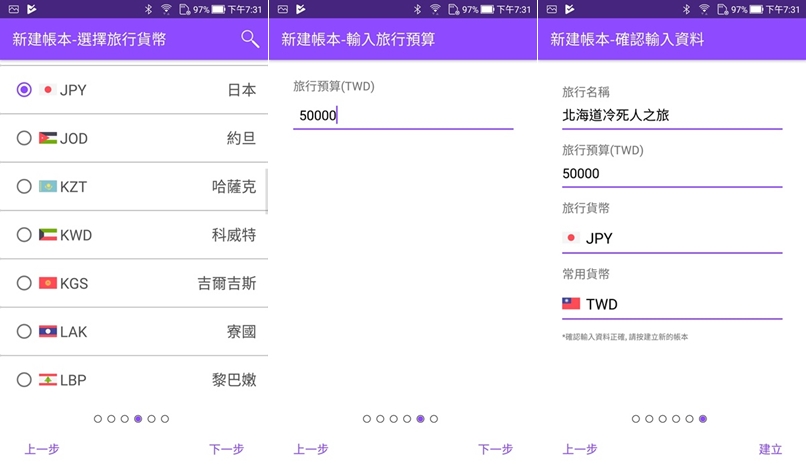This screenshot has height=476, width=806.
Task: Pick LBP Lebanon as the currency
Action: (24, 379)
